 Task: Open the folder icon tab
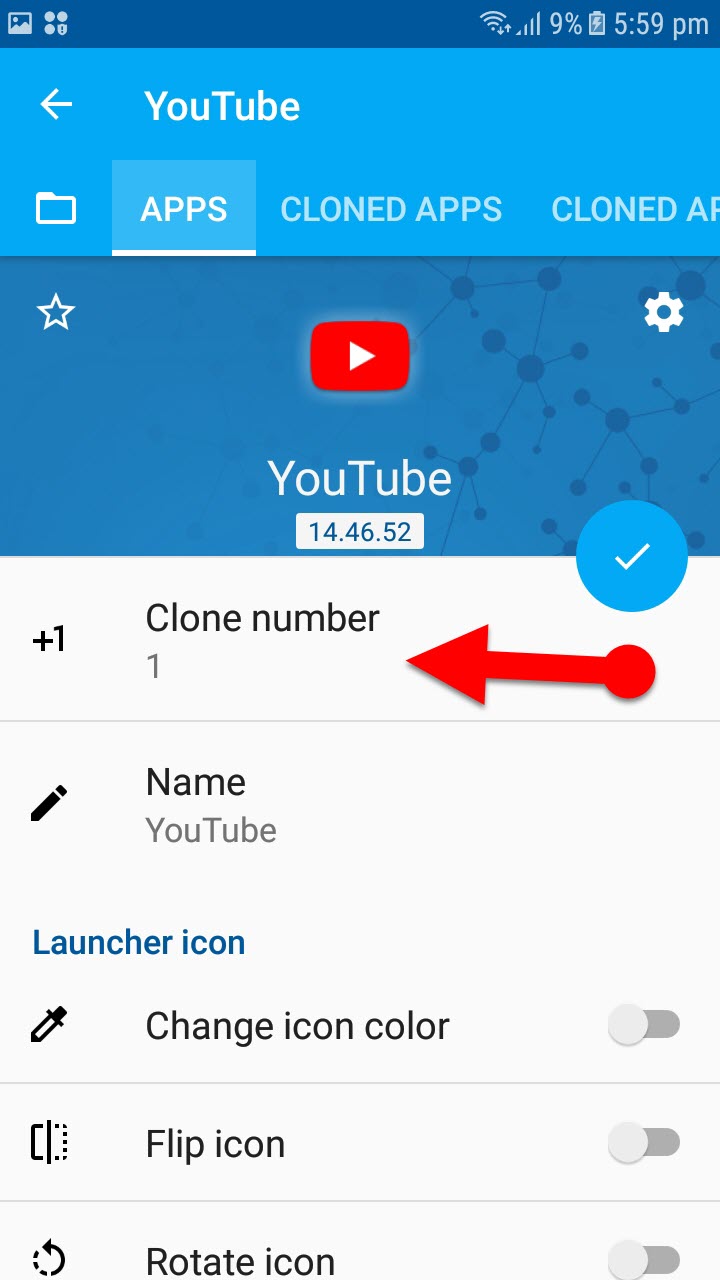click(x=56, y=209)
